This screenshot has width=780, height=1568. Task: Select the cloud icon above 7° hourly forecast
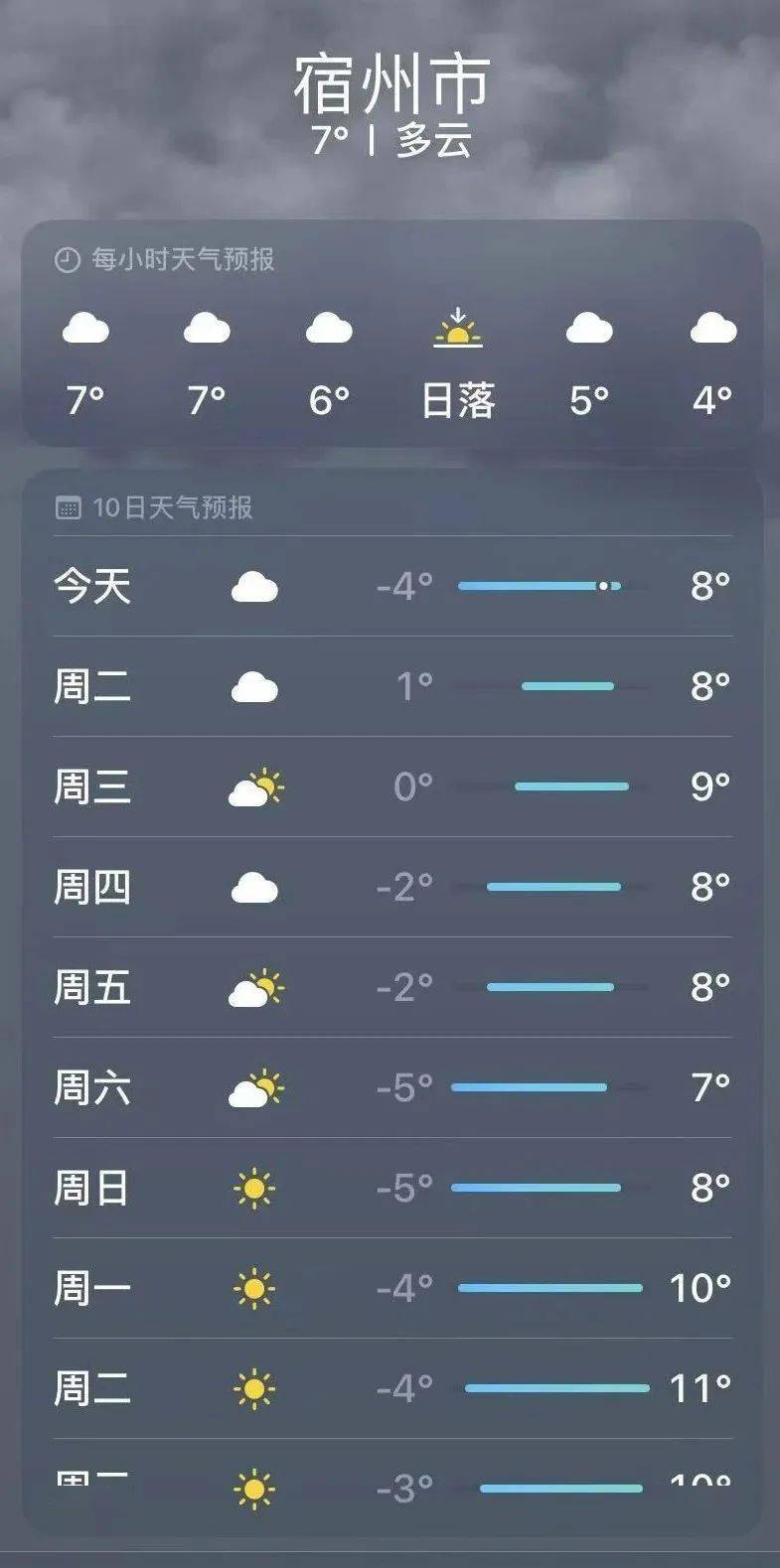[x=86, y=328]
